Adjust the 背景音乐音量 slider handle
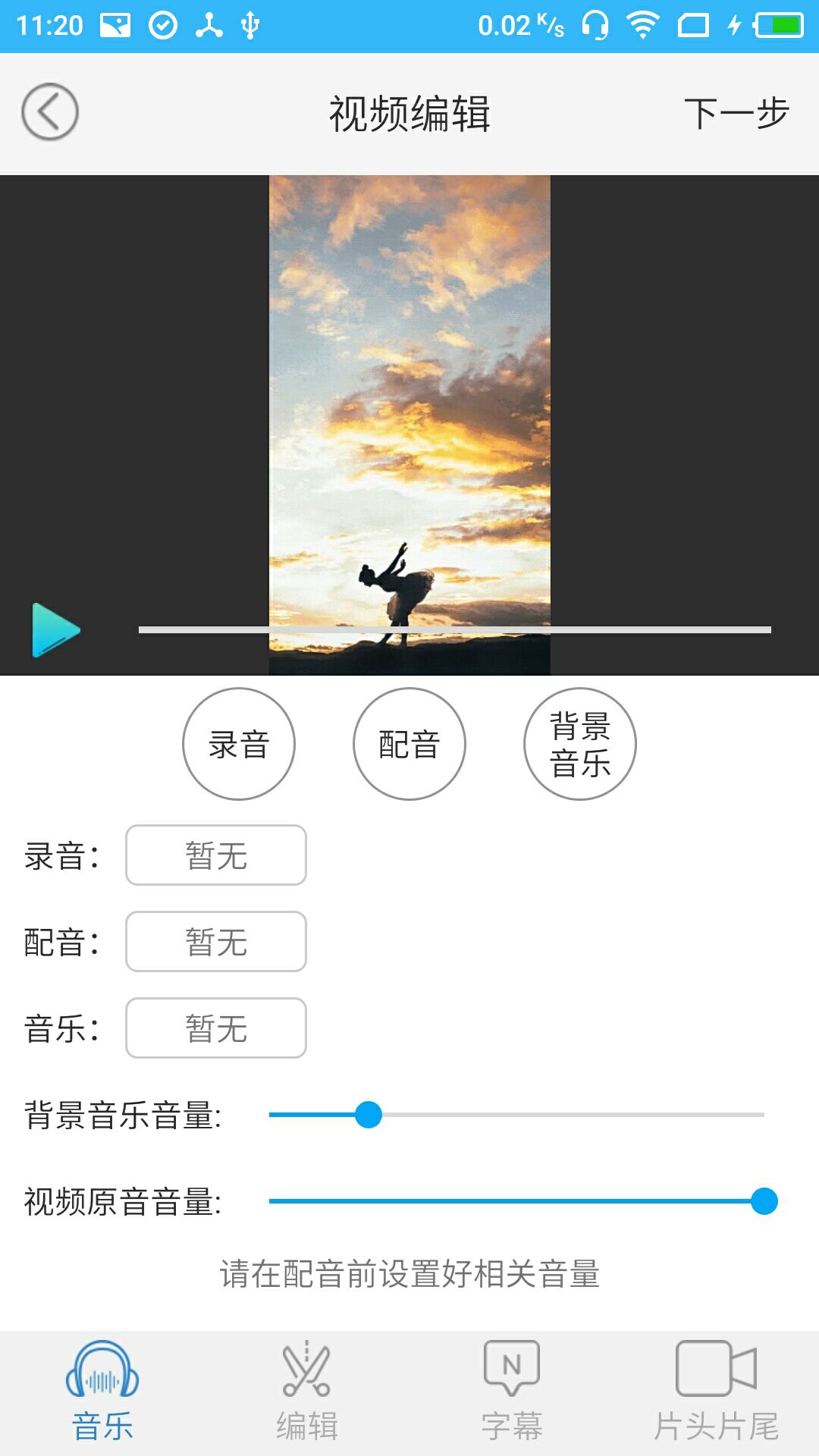Screen dimensions: 819x1456 click(369, 1115)
